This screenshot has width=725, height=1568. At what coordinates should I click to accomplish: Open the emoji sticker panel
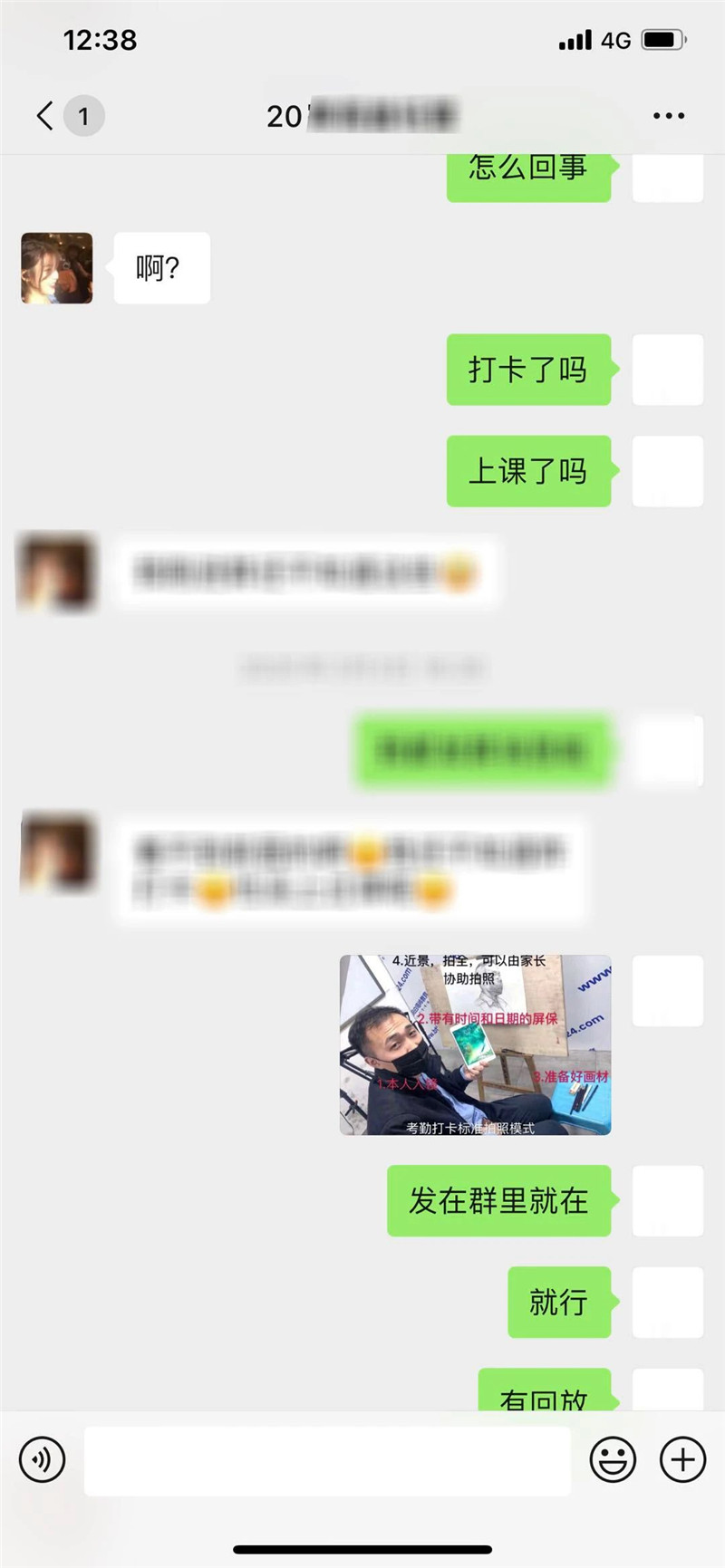click(x=613, y=1459)
